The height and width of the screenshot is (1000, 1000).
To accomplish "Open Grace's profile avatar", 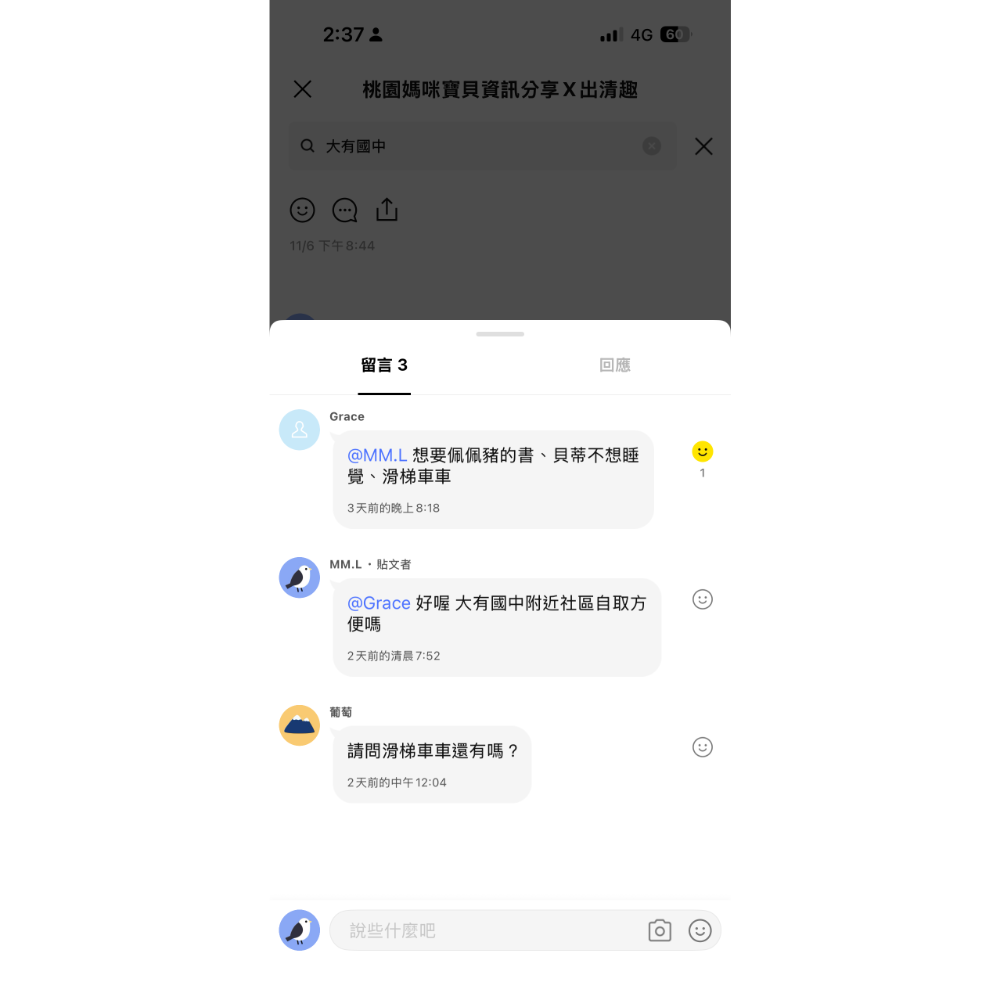I will (299, 430).
